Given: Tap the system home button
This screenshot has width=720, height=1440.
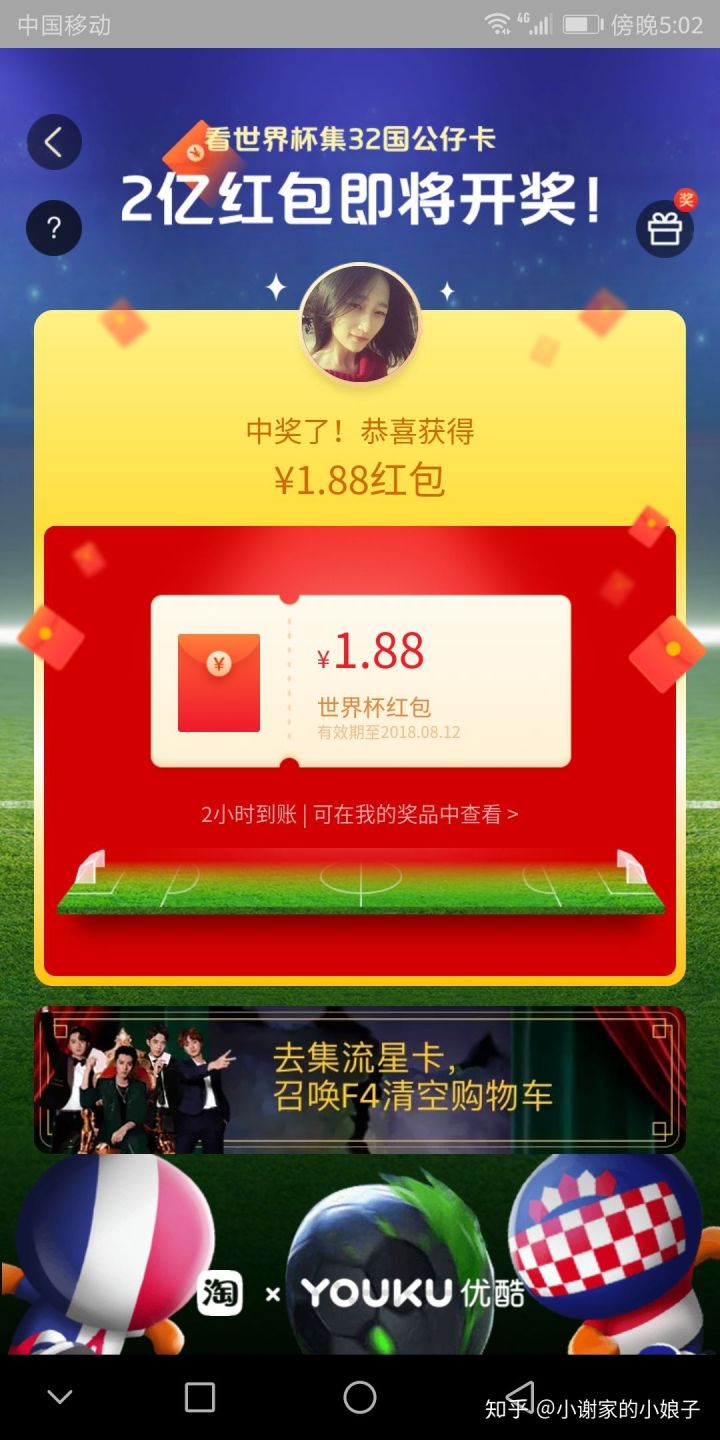Looking at the screenshot, I should coord(360,1397).
